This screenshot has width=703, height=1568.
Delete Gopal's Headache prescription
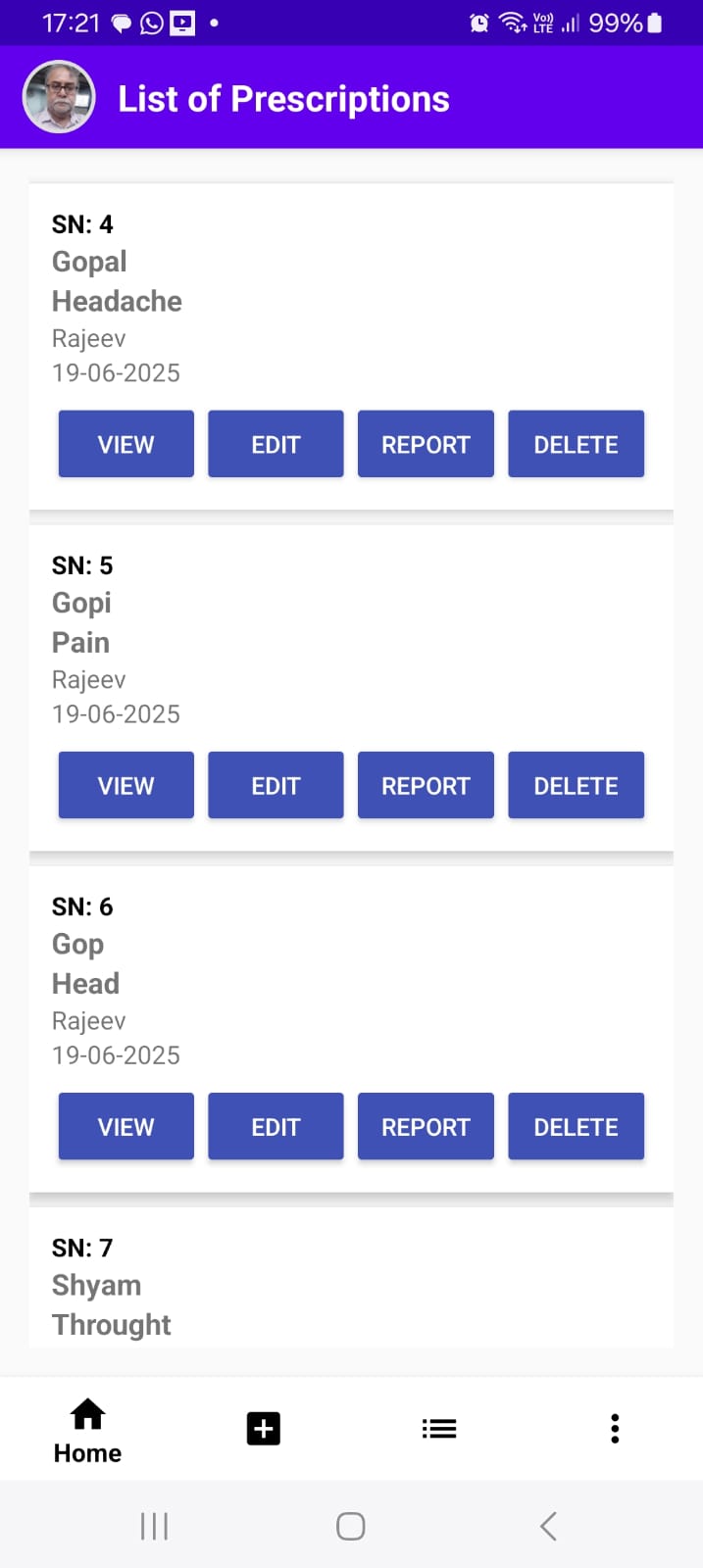click(576, 444)
